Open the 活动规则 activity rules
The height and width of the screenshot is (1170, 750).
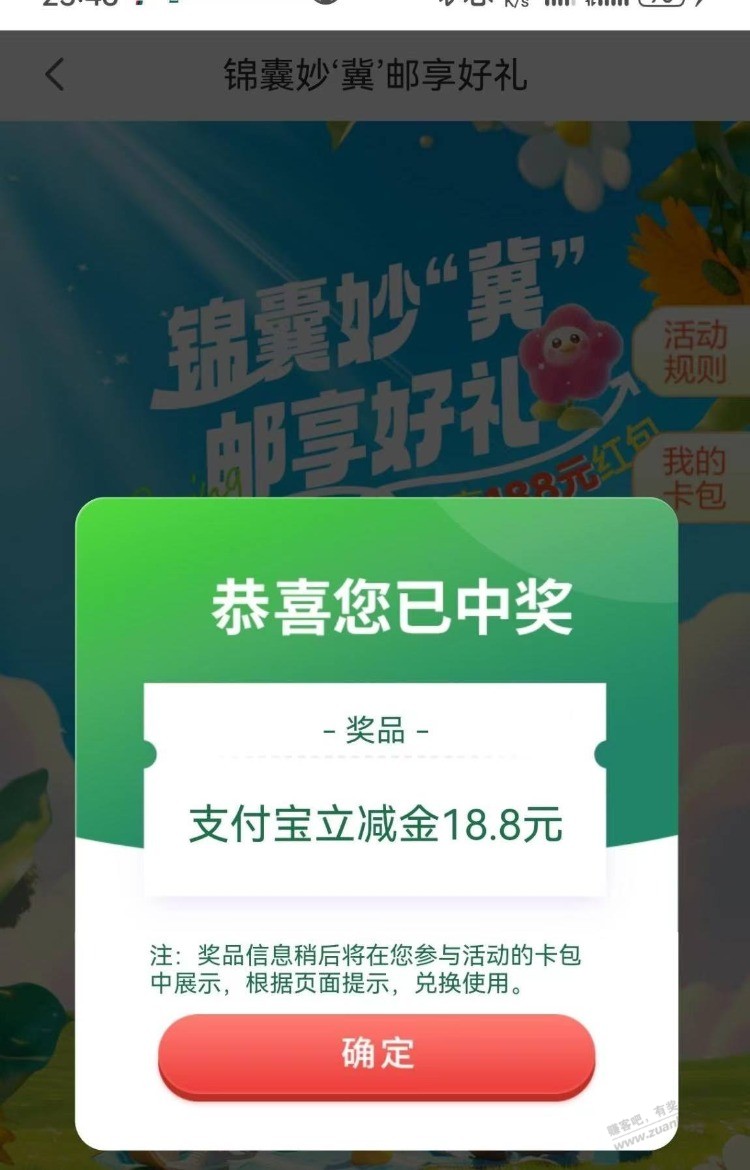click(x=695, y=353)
